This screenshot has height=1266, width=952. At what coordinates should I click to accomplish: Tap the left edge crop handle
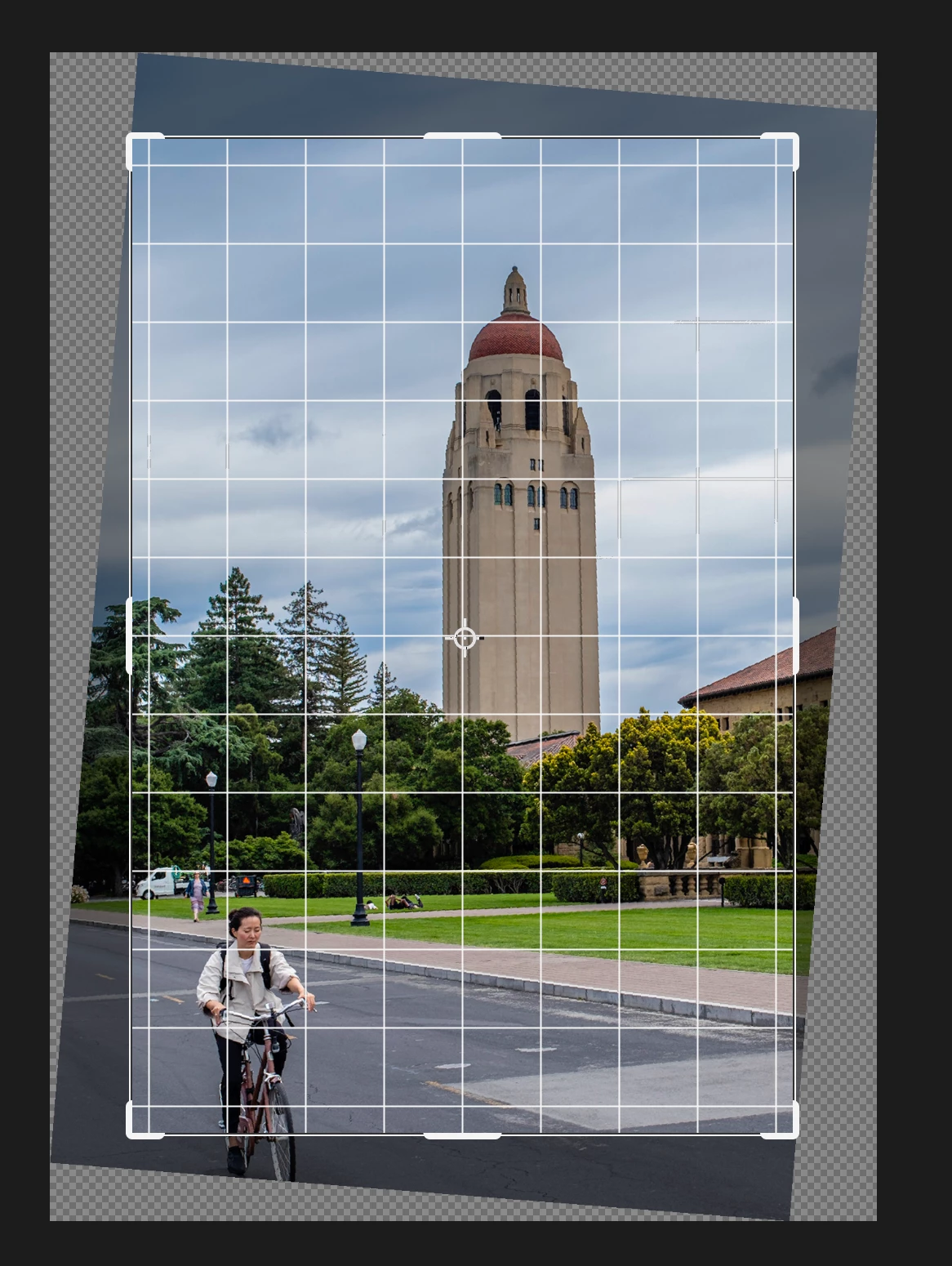tap(130, 635)
